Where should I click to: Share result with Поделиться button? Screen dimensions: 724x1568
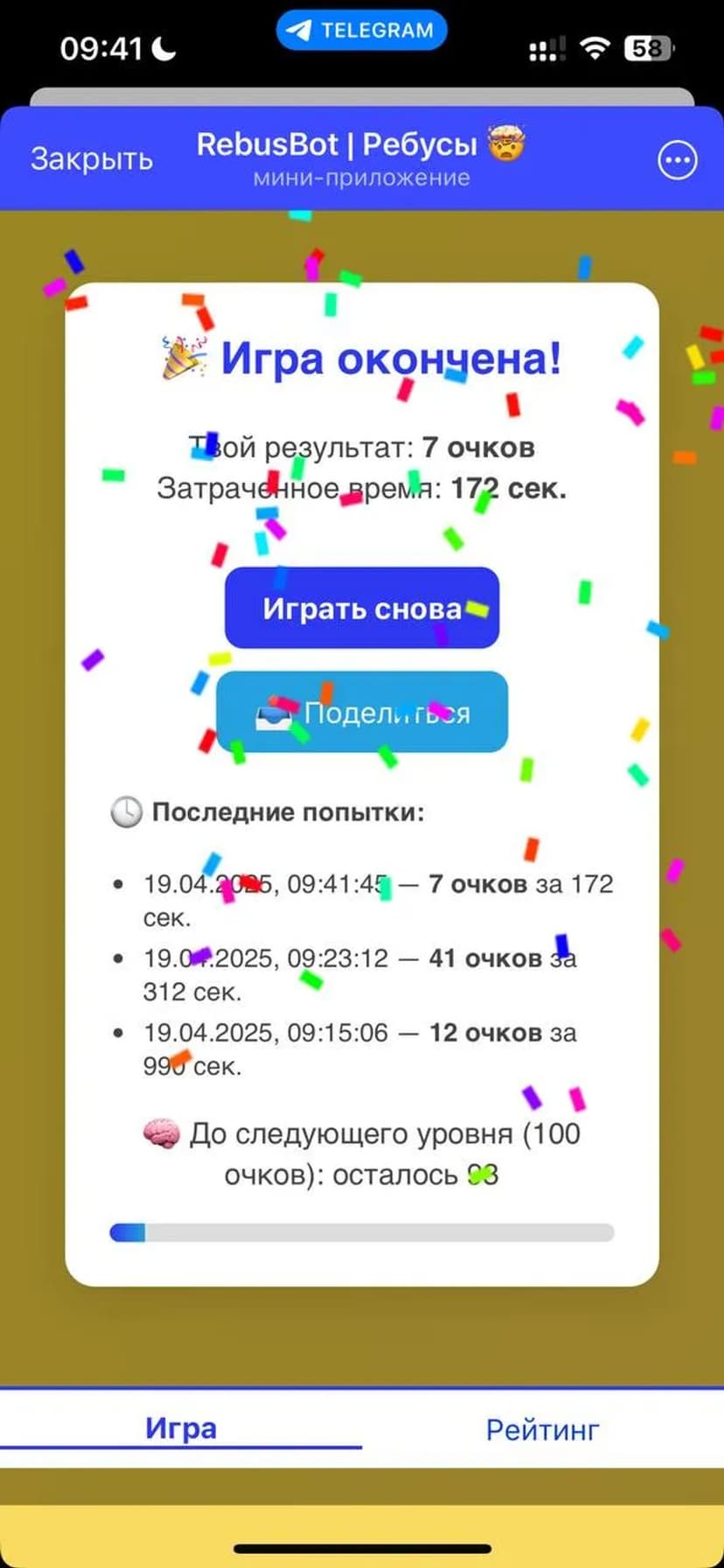pos(362,712)
